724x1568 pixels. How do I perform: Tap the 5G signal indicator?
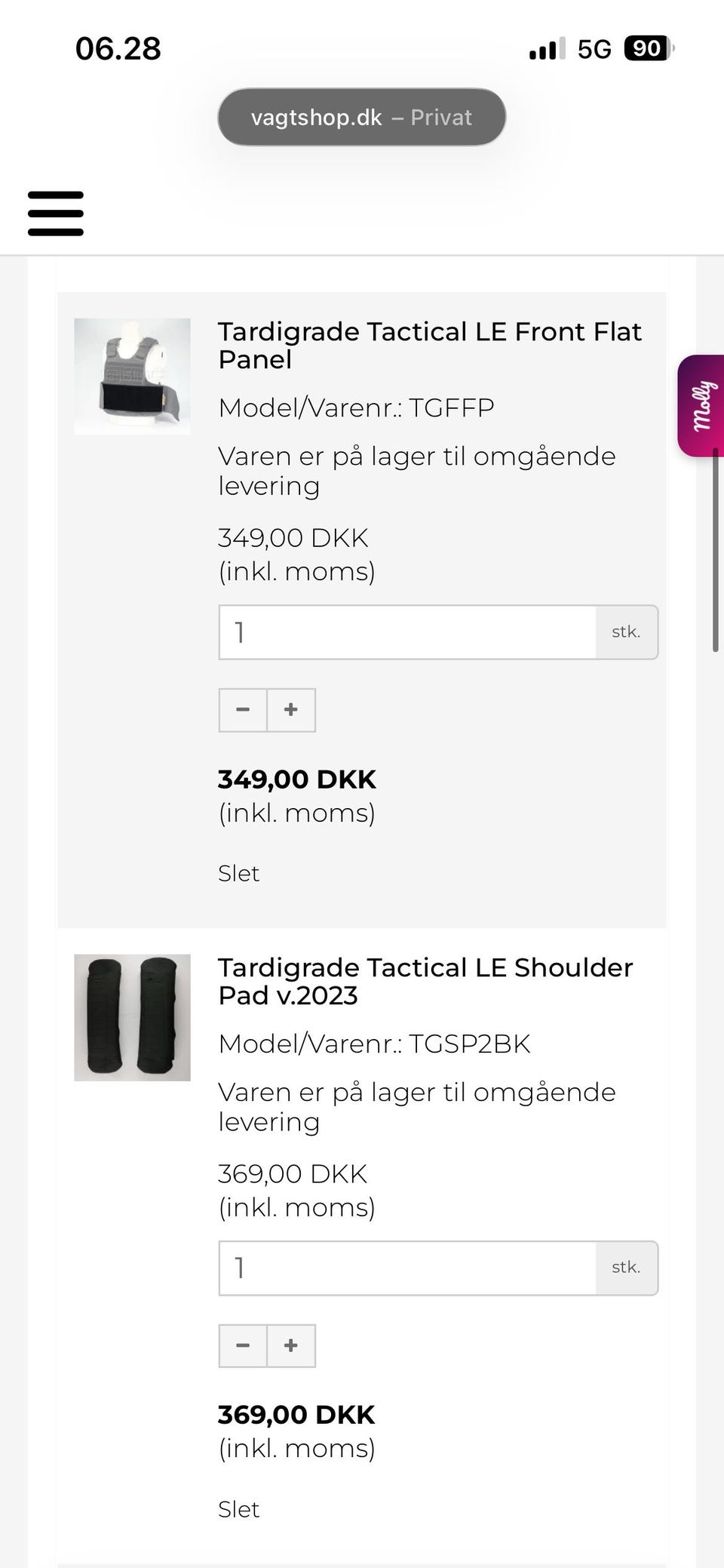pyautogui.click(x=595, y=48)
